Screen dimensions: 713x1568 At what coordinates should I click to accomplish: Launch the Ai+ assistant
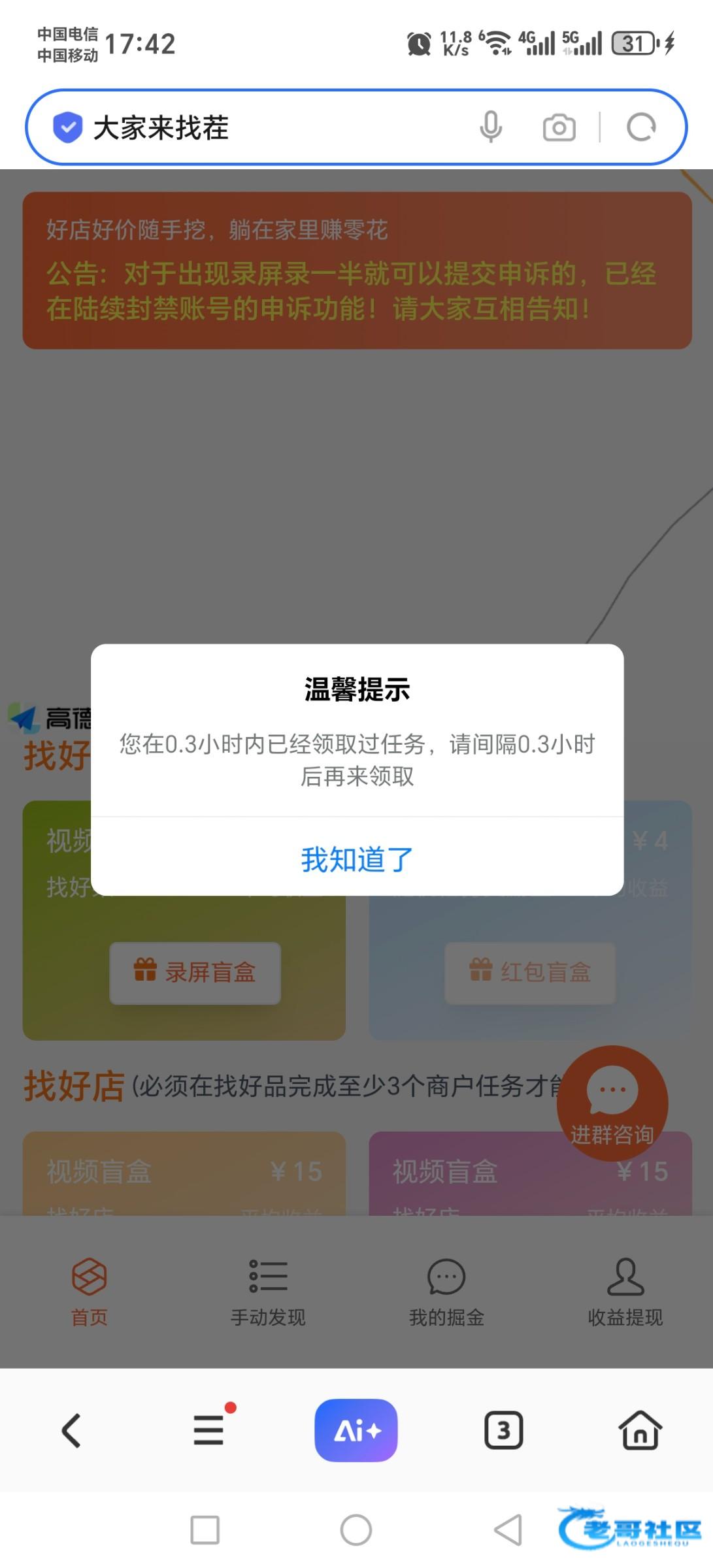[356, 1431]
